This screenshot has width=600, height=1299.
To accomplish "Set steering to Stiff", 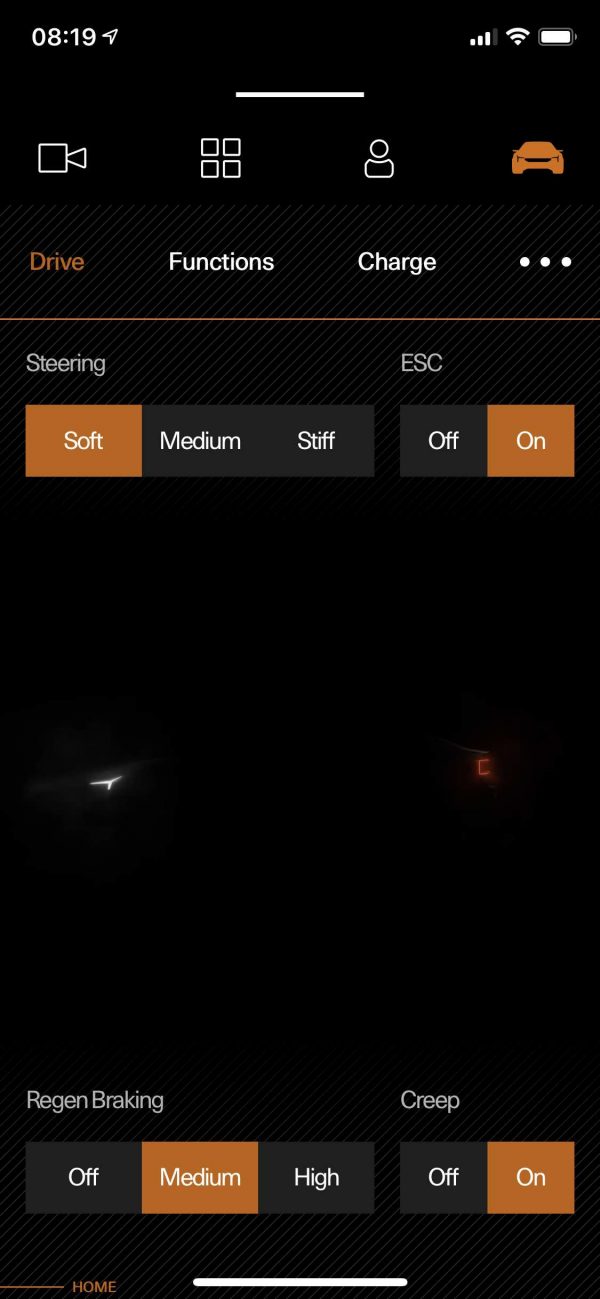I will pos(316,441).
